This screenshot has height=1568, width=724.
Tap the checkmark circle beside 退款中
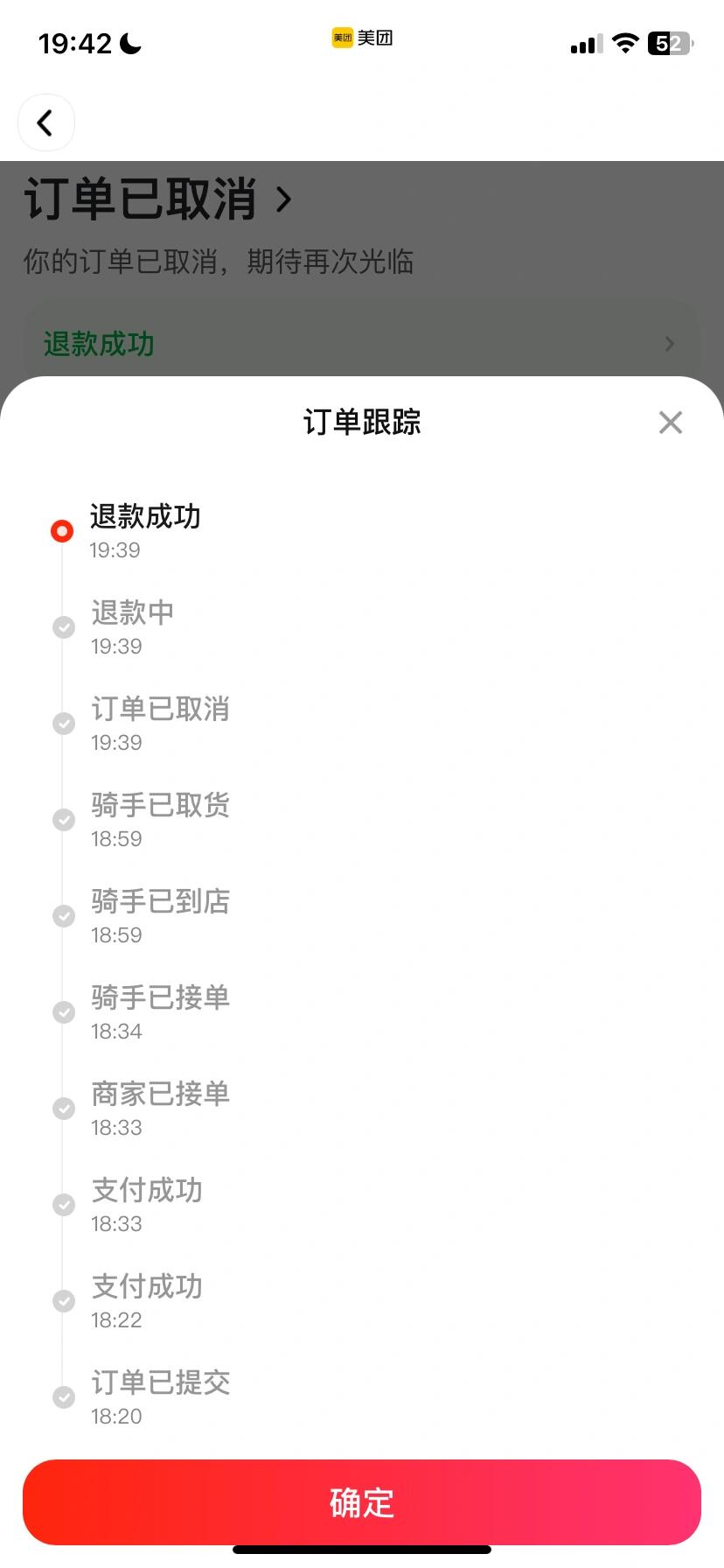62,626
